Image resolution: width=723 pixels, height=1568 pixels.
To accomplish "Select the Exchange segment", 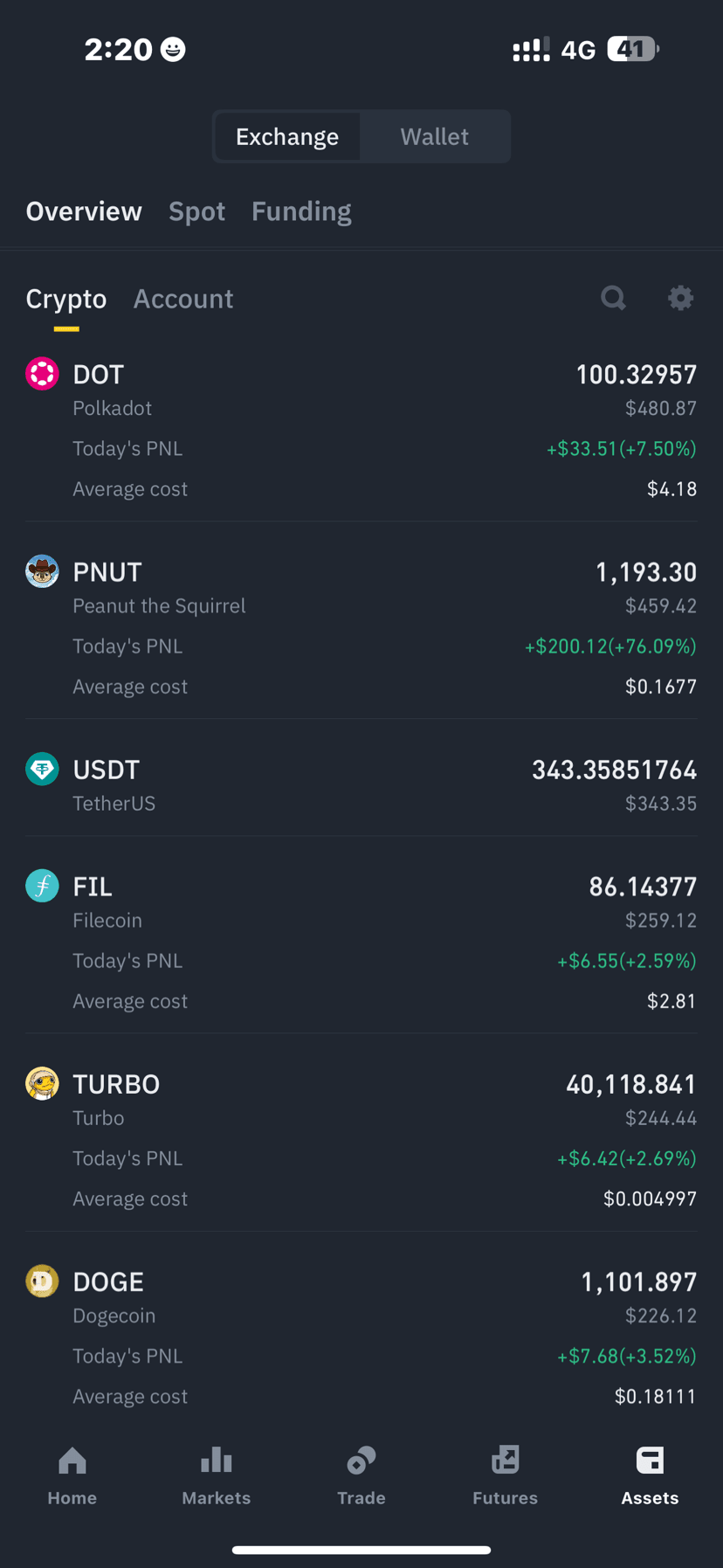I will click(x=287, y=136).
